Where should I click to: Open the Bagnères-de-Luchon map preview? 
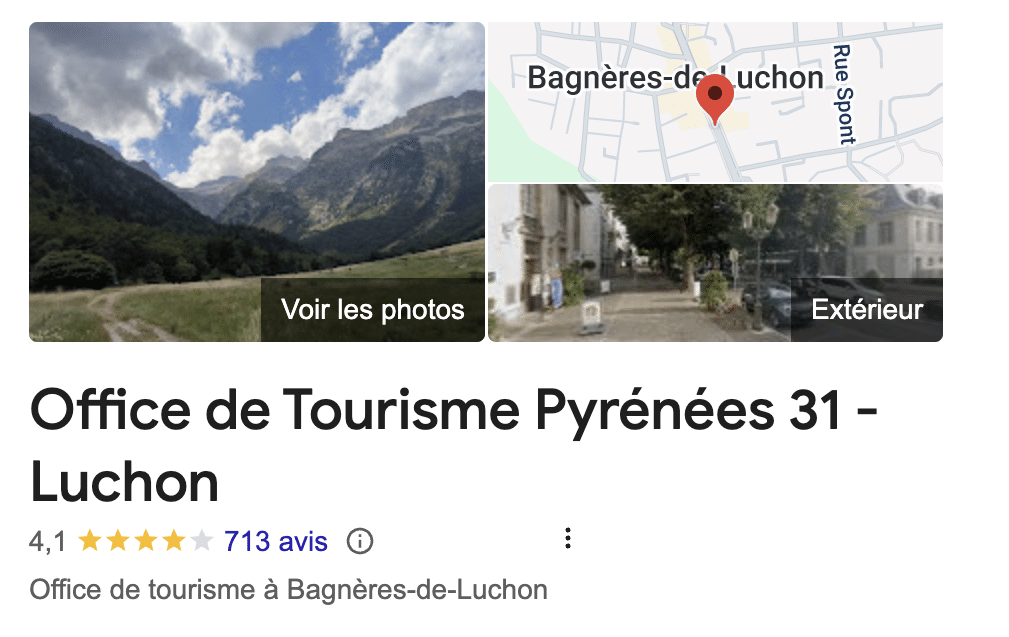(x=715, y=102)
